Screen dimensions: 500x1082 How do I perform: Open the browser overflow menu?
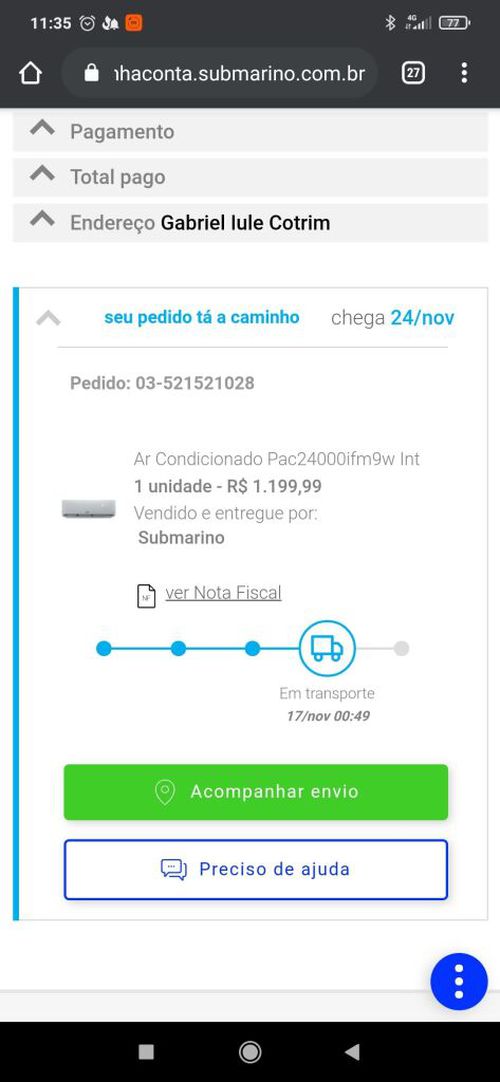click(464, 73)
